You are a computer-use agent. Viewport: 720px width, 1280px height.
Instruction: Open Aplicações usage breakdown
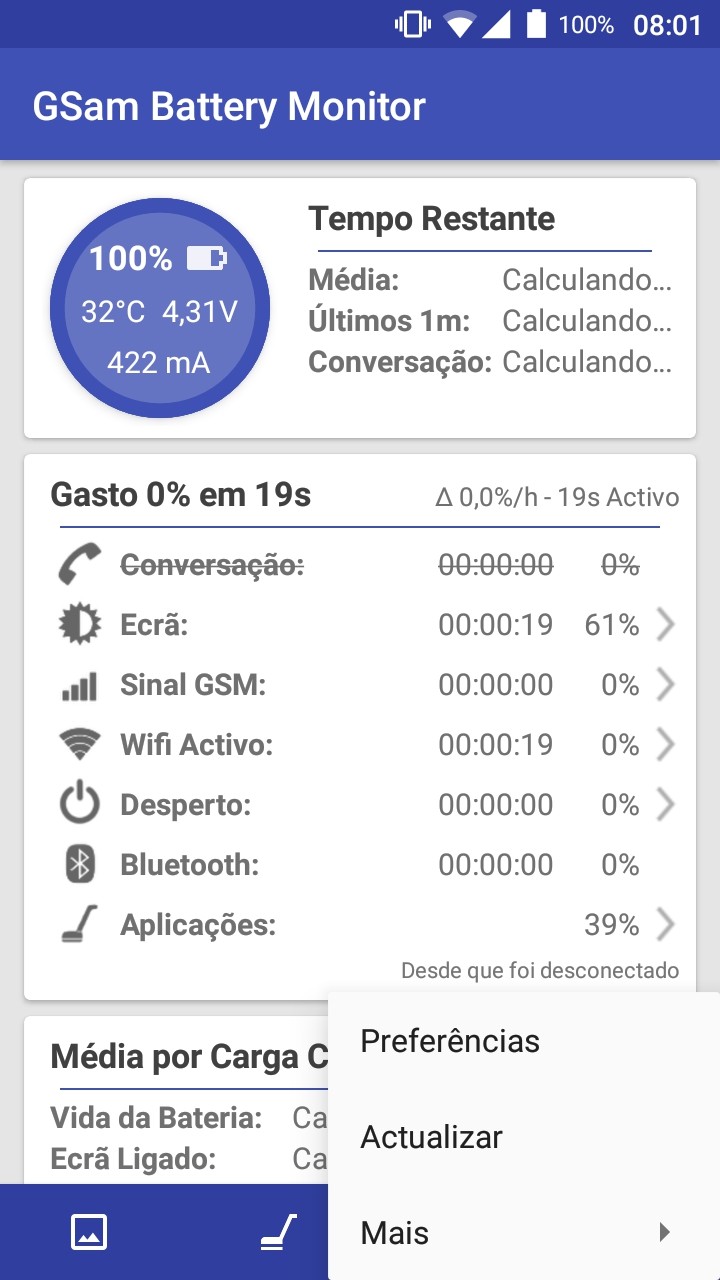pyautogui.click(x=360, y=925)
